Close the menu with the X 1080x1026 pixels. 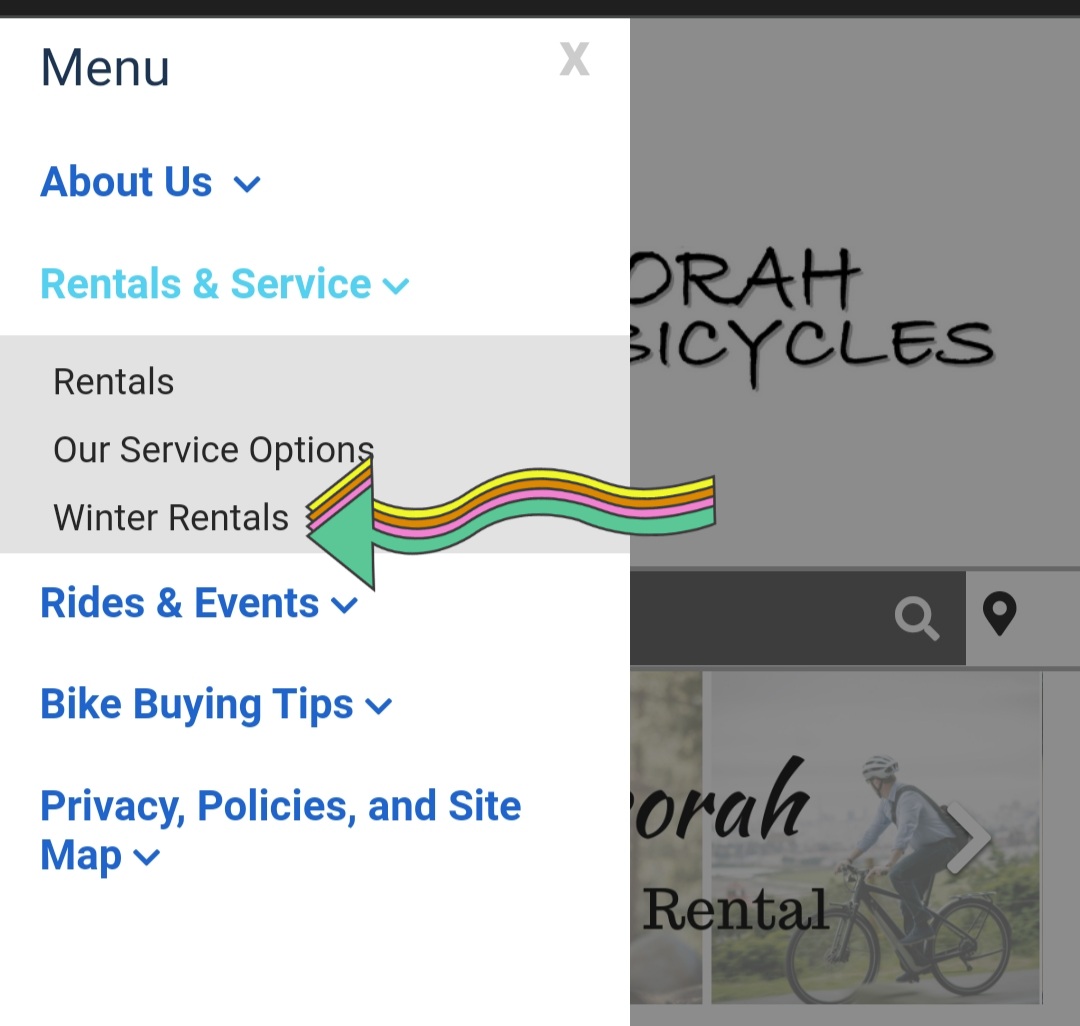(574, 59)
